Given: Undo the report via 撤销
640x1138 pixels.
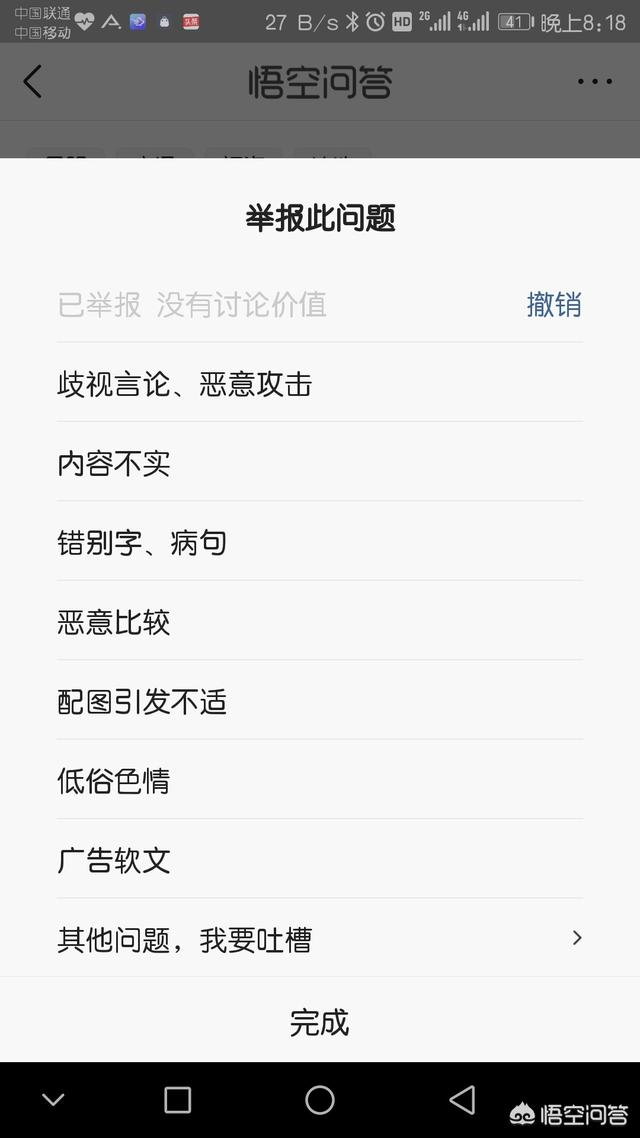Looking at the screenshot, I should coord(553,304).
